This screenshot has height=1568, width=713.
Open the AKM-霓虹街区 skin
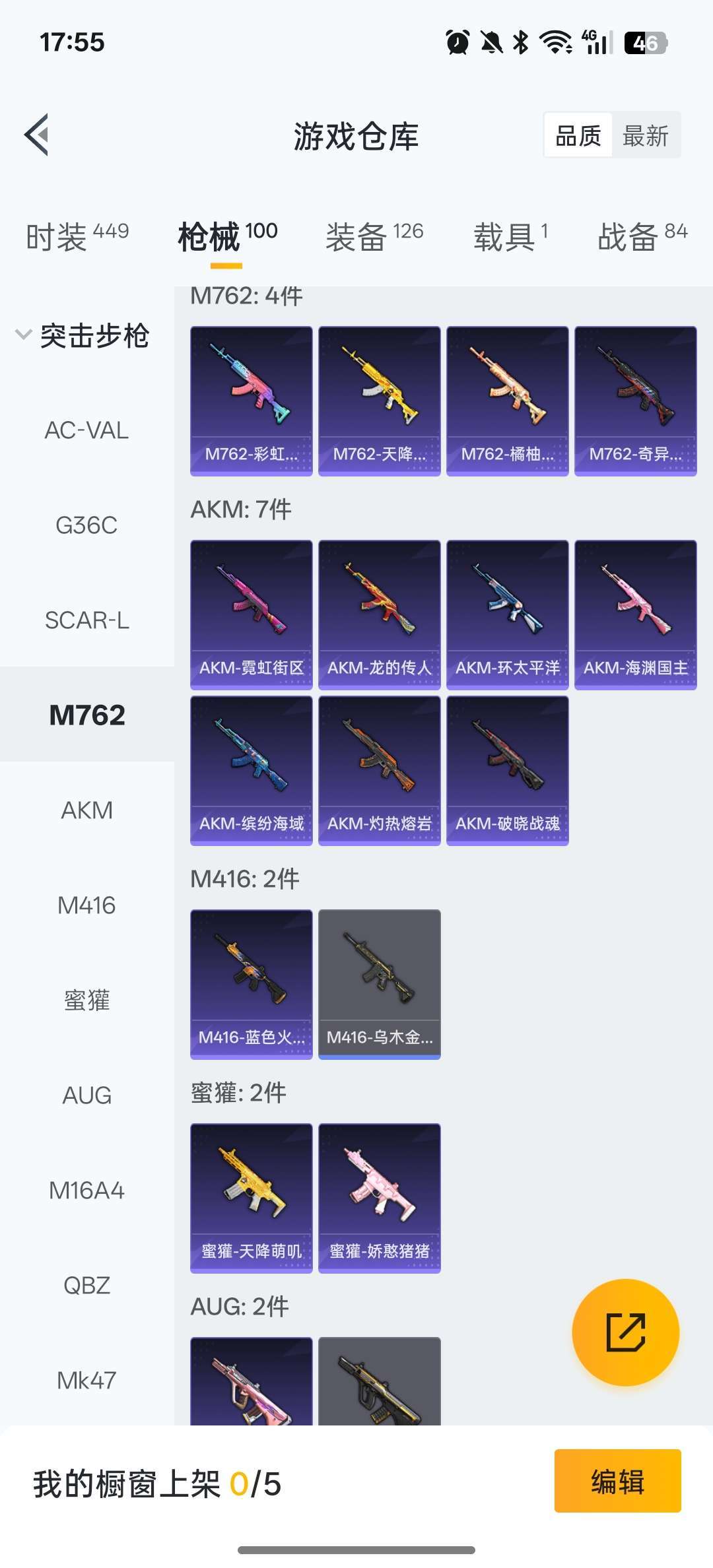coord(252,615)
